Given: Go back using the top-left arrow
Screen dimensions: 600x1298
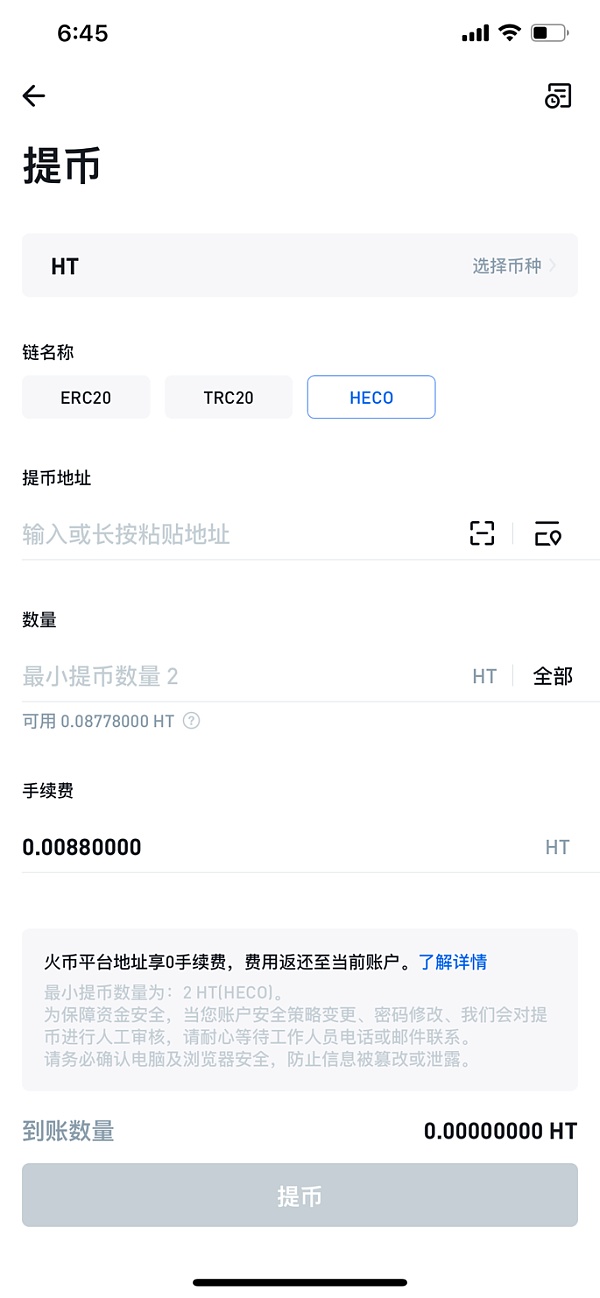Looking at the screenshot, I should (x=34, y=96).
